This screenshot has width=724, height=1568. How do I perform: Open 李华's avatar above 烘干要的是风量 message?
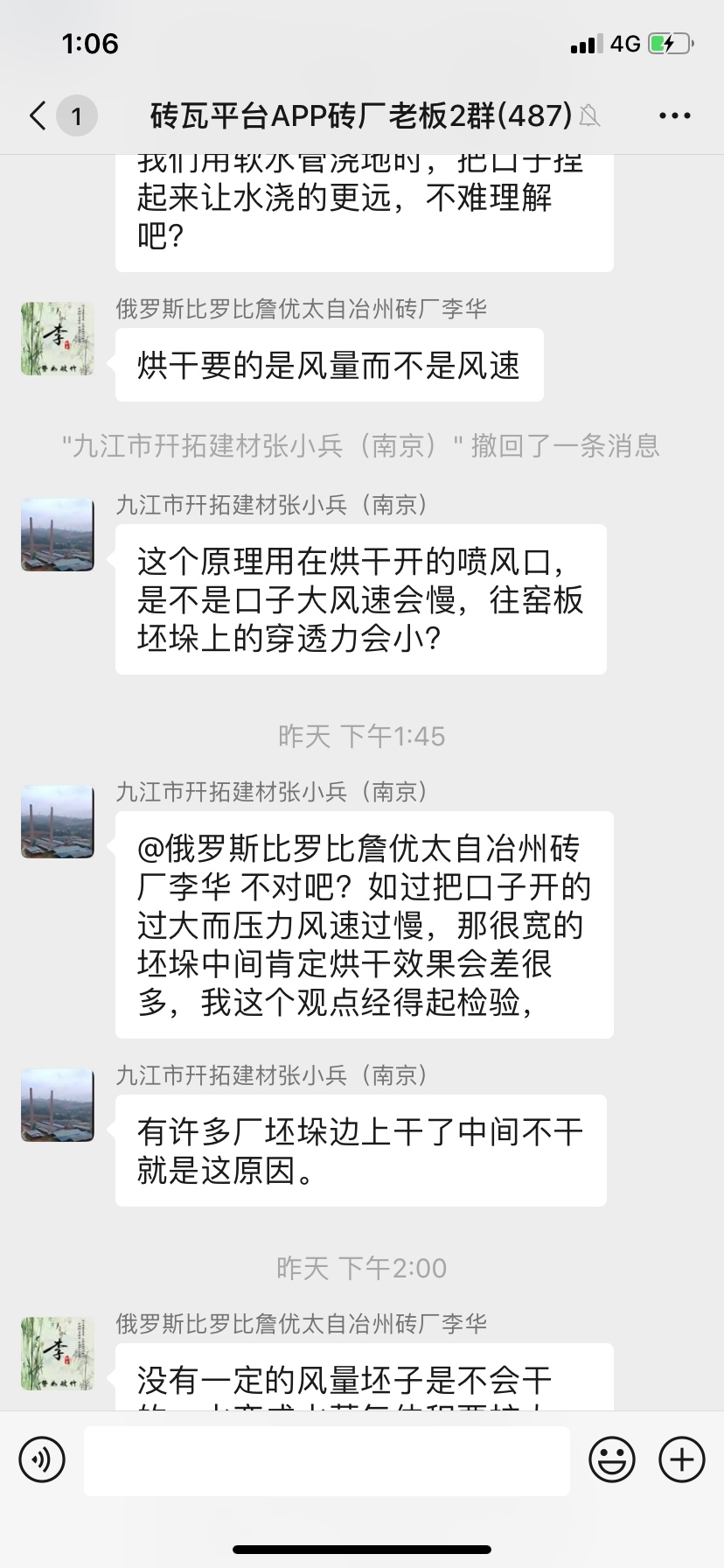coord(58,339)
